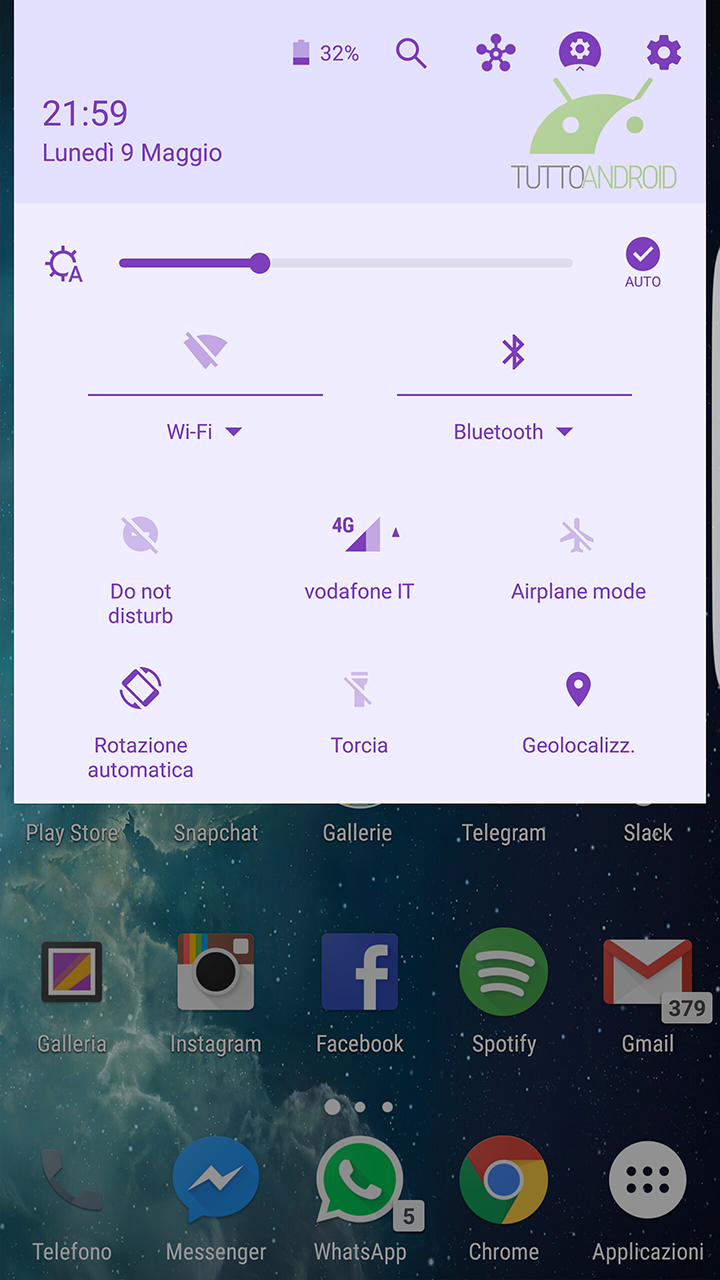The image size is (720, 1280).
Task: Toggle Bluetooth from the tile icon
Action: pyautogui.click(x=513, y=351)
